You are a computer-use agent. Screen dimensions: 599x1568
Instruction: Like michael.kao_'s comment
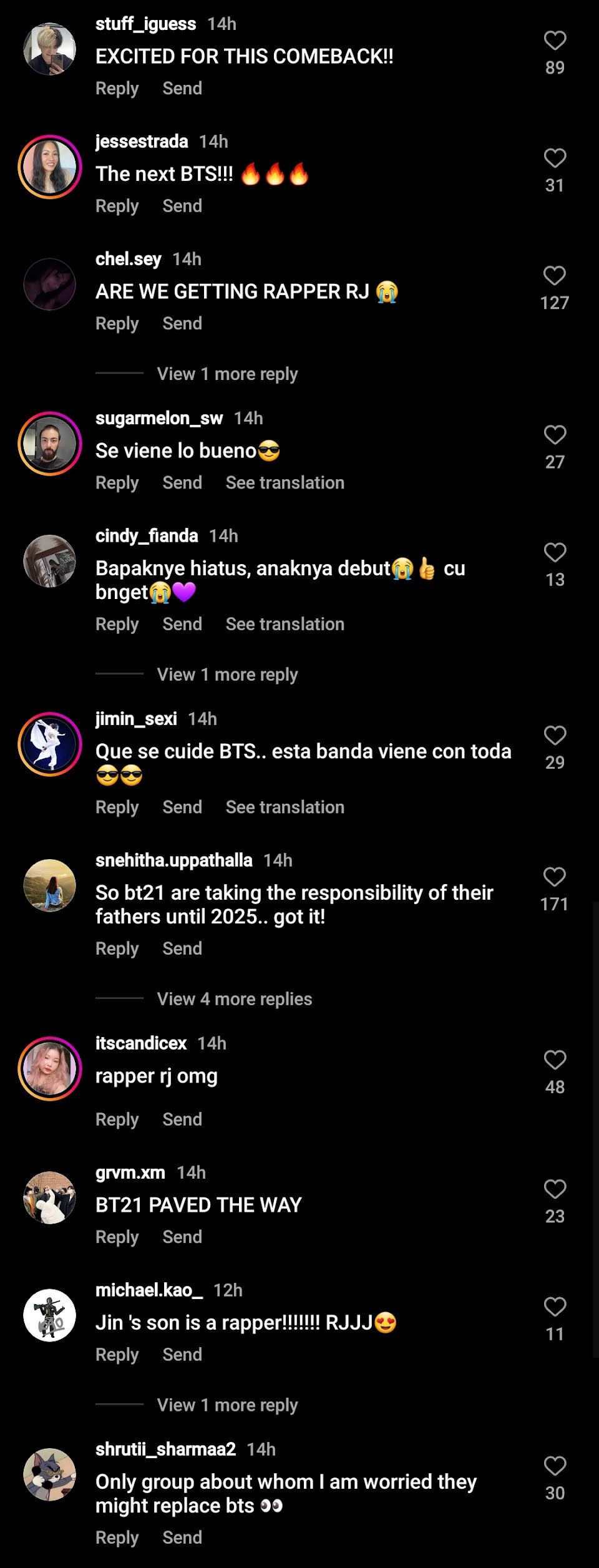pos(555,1307)
